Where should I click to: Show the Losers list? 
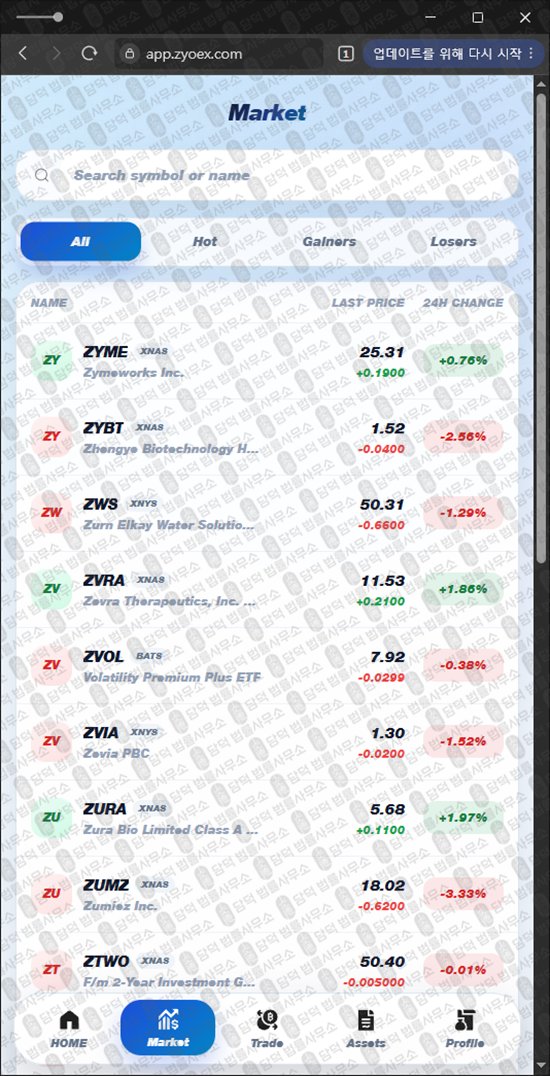[453, 242]
